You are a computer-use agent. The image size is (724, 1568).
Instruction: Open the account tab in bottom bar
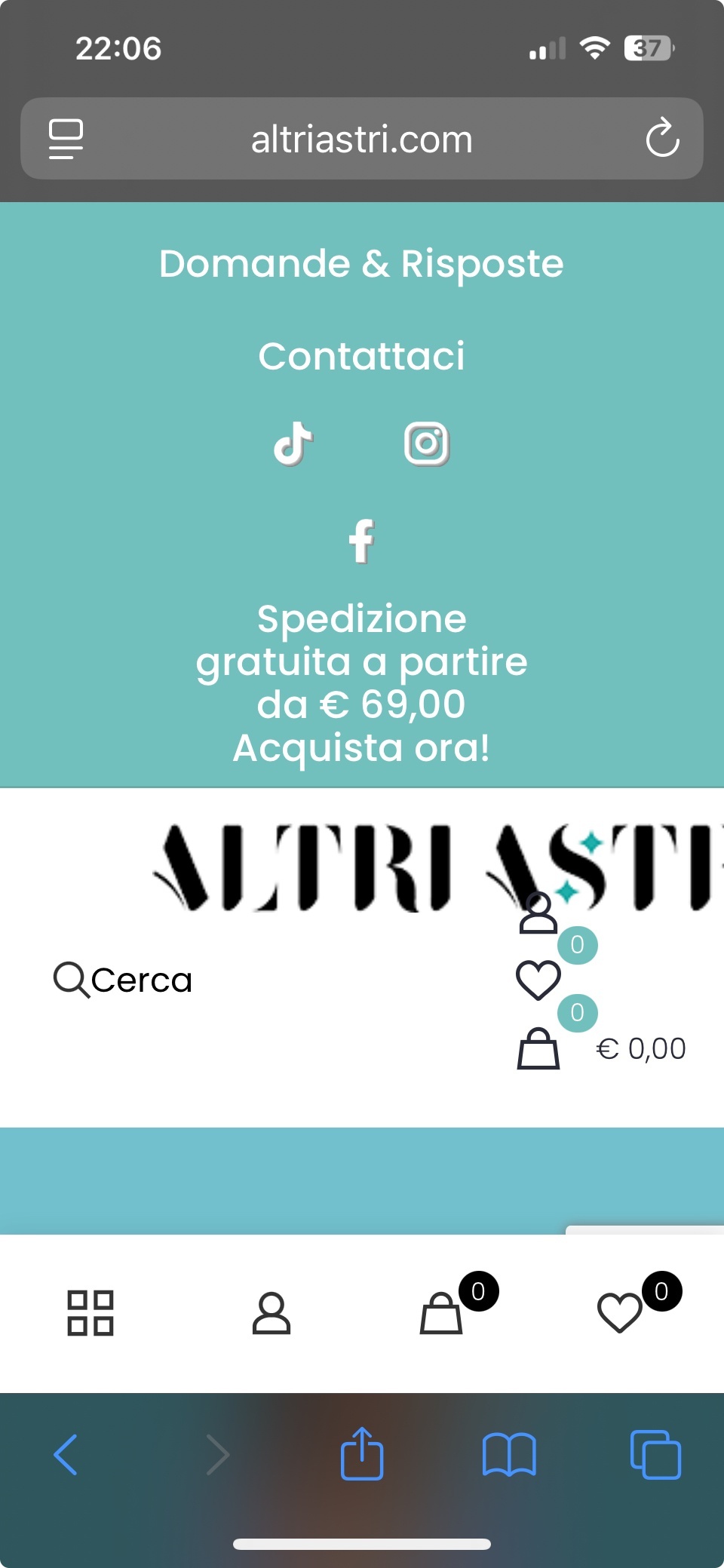pyautogui.click(x=271, y=1313)
